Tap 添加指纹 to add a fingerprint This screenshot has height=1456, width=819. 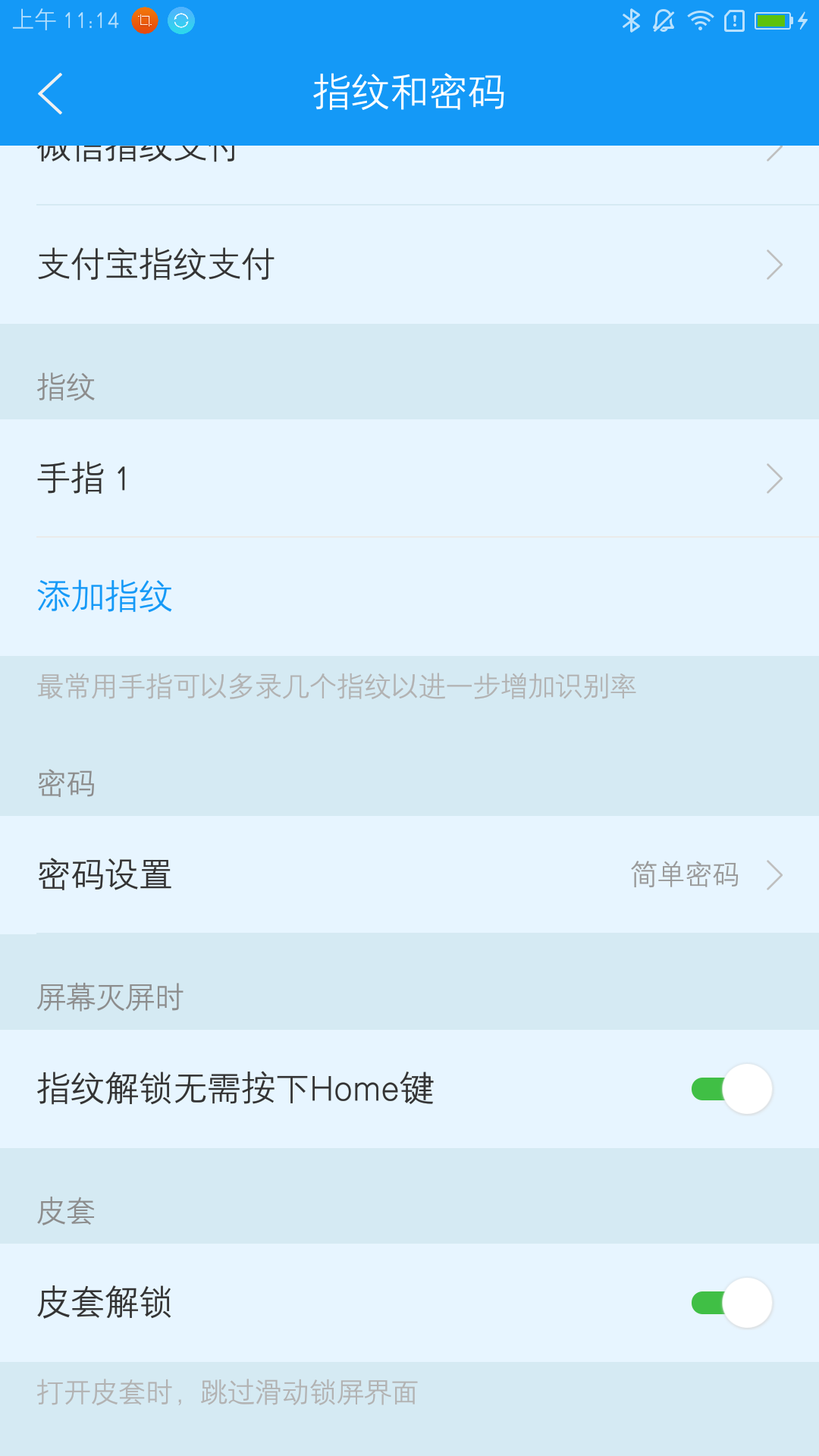tap(105, 596)
